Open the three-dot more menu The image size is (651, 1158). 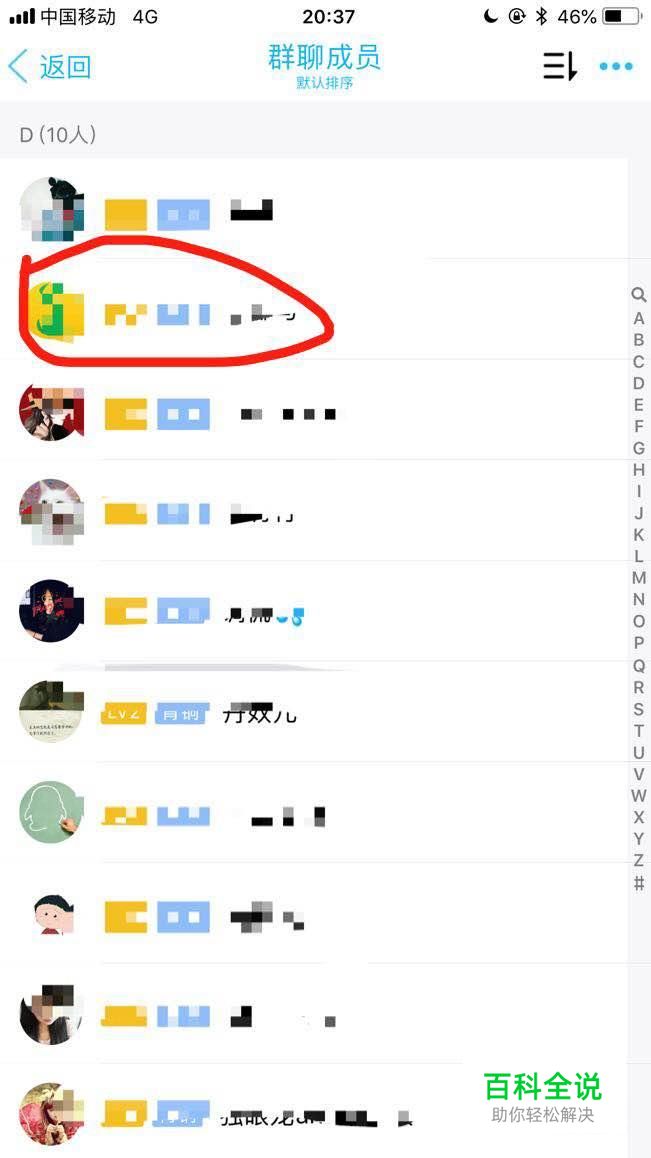[x=616, y=67]
